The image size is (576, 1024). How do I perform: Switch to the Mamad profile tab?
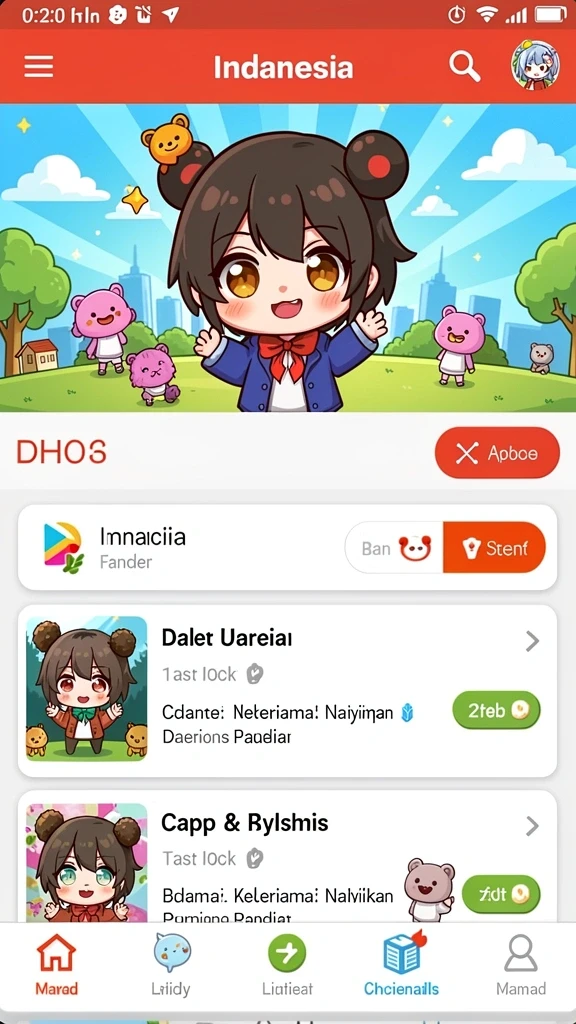(x=520, y=964)
